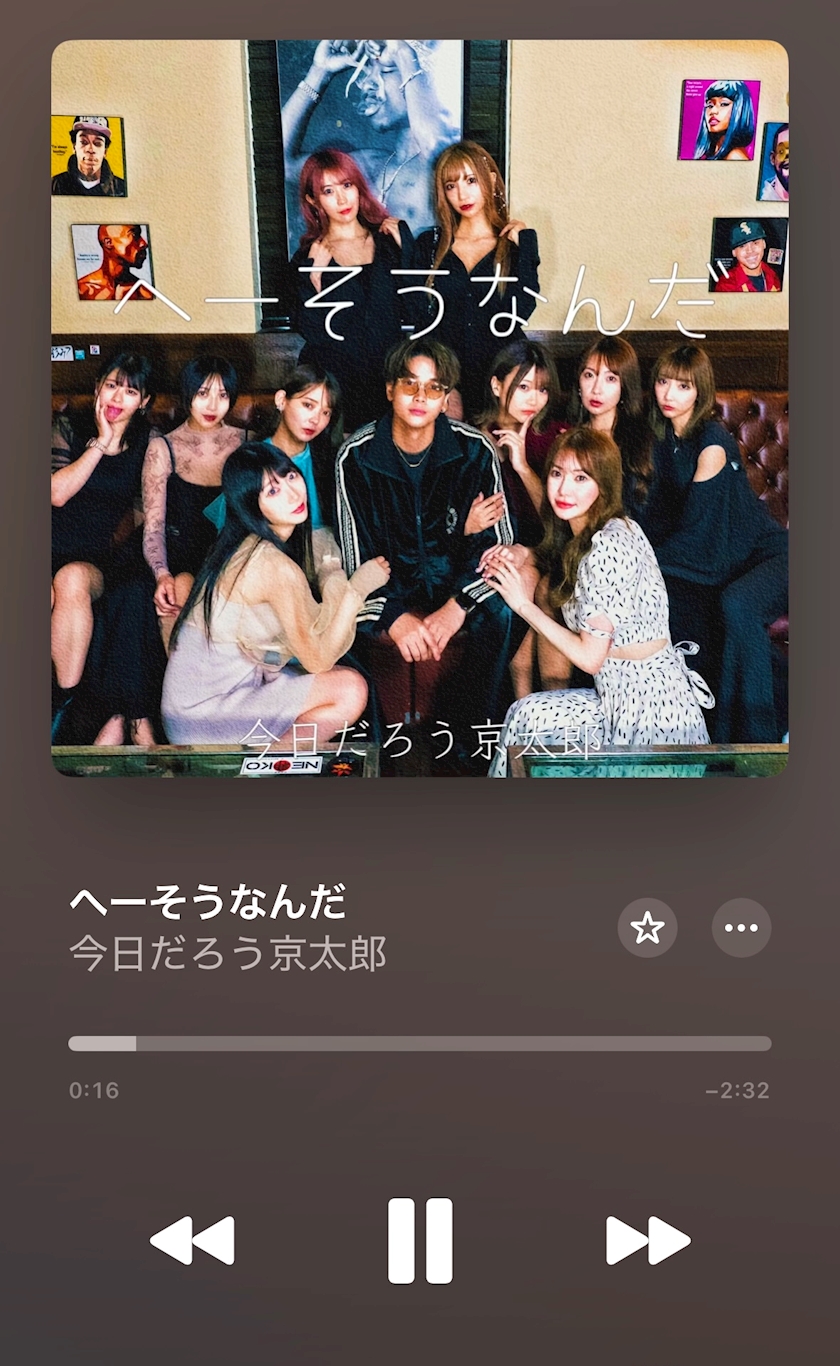840x1366 pixels.
Task: Pause the playing song
Action: (x=420, y=1240)
